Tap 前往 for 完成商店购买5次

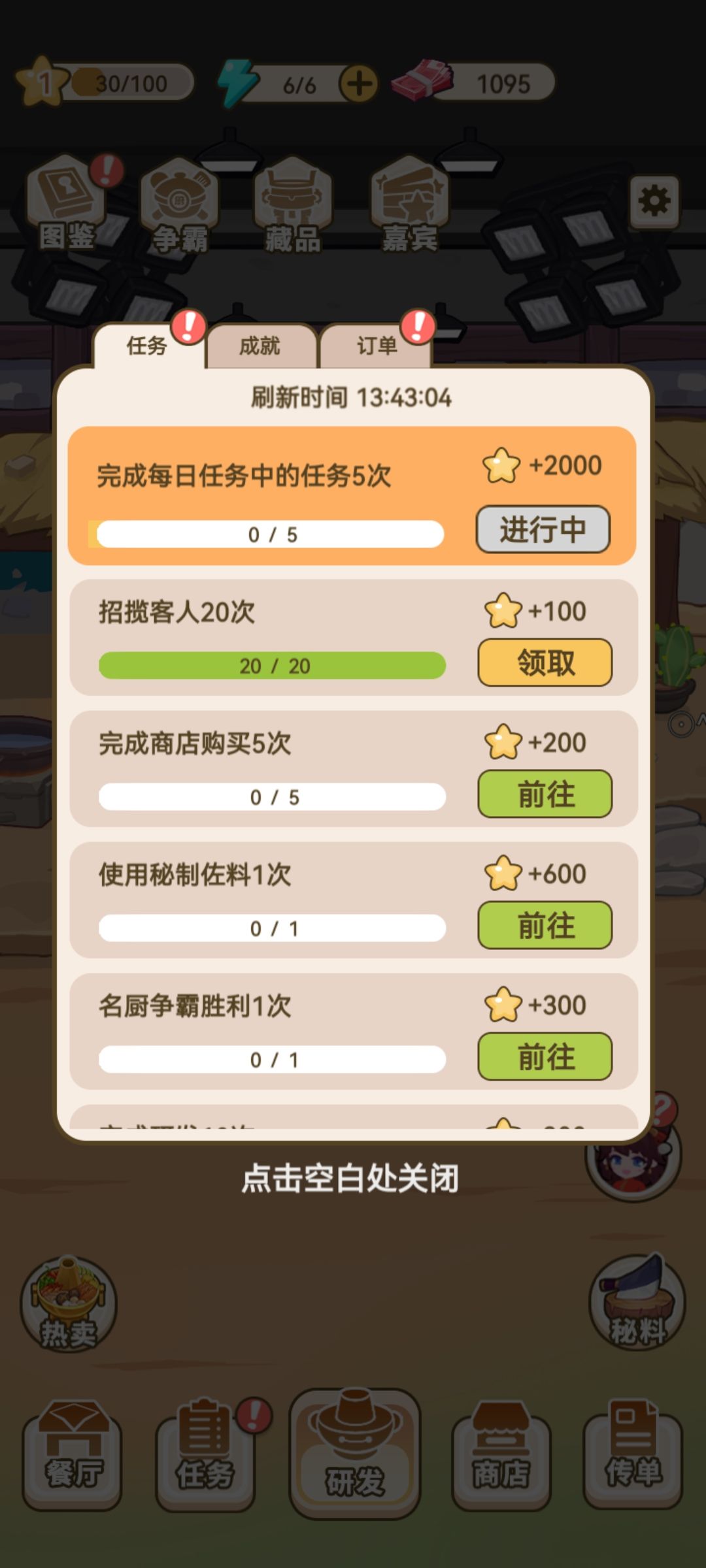click(545, 794)
